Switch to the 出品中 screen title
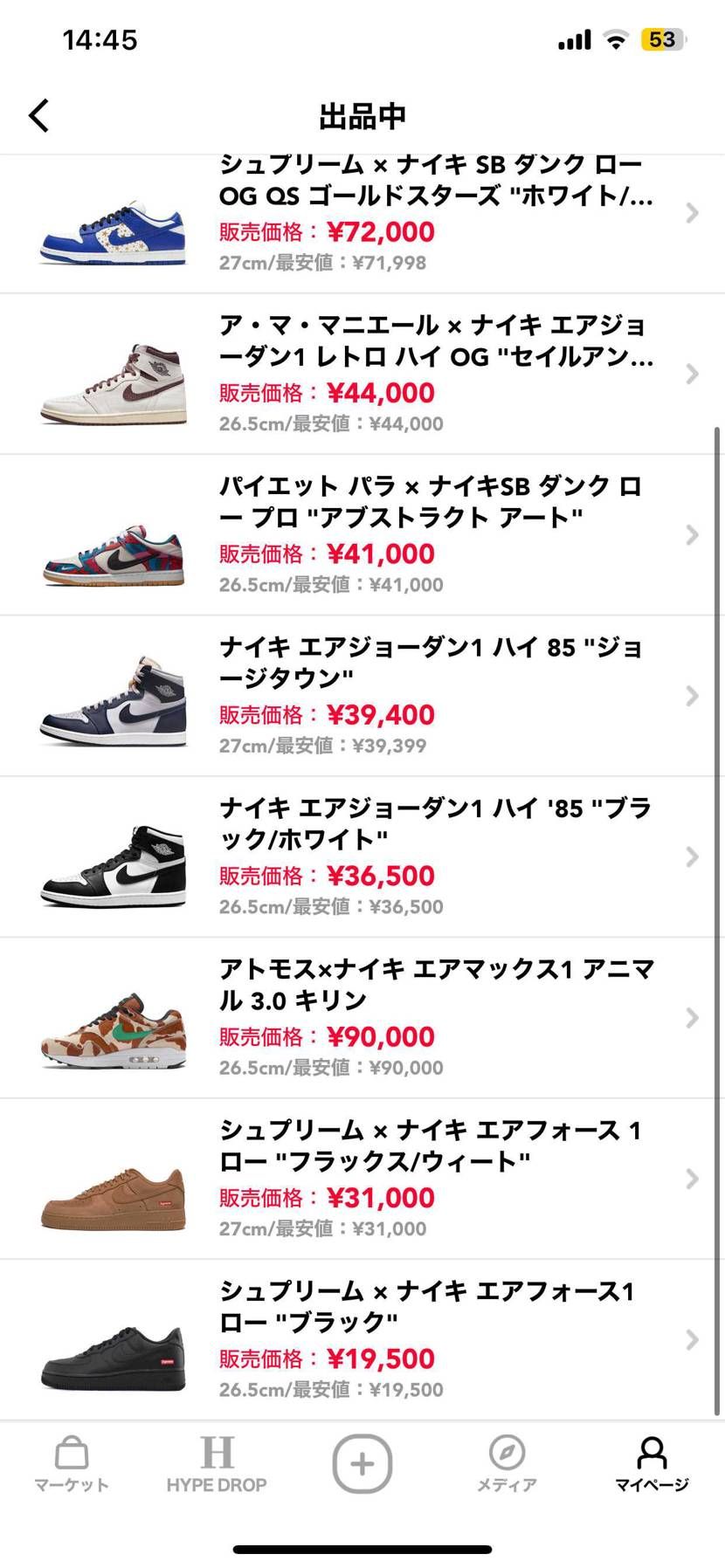 tap(362, 114)
